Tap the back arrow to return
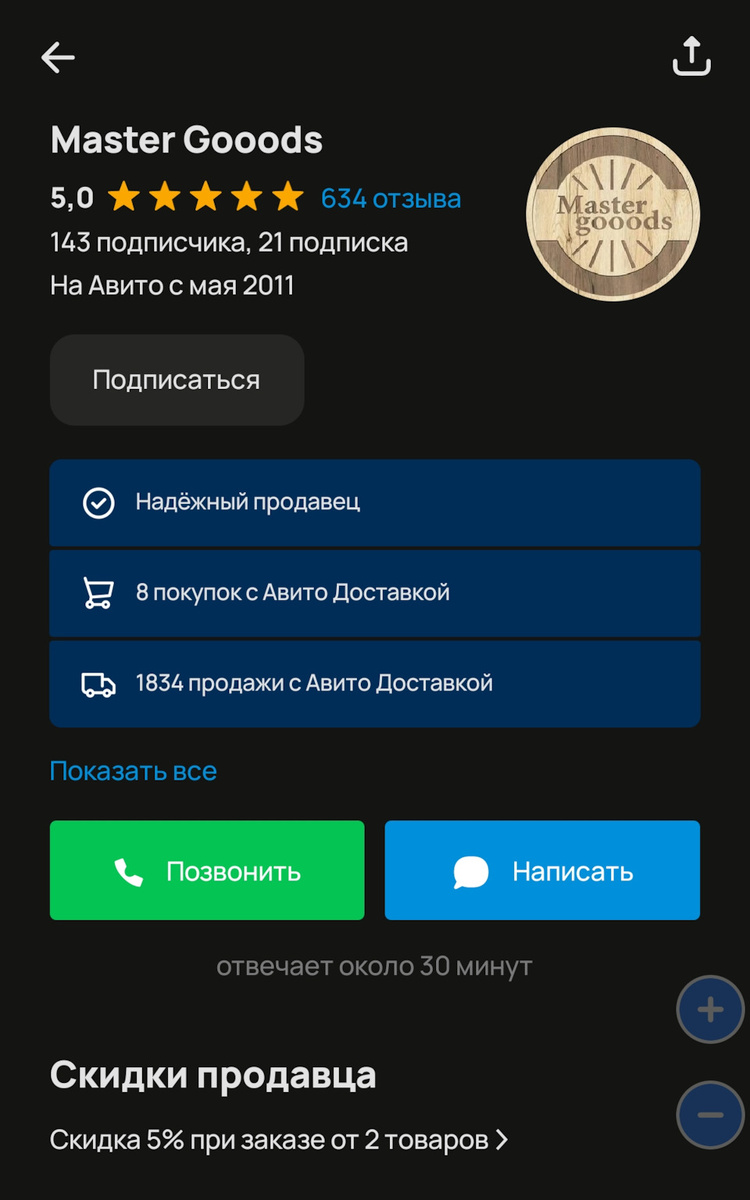This screenshot has width=750, height=1200. 57,57
